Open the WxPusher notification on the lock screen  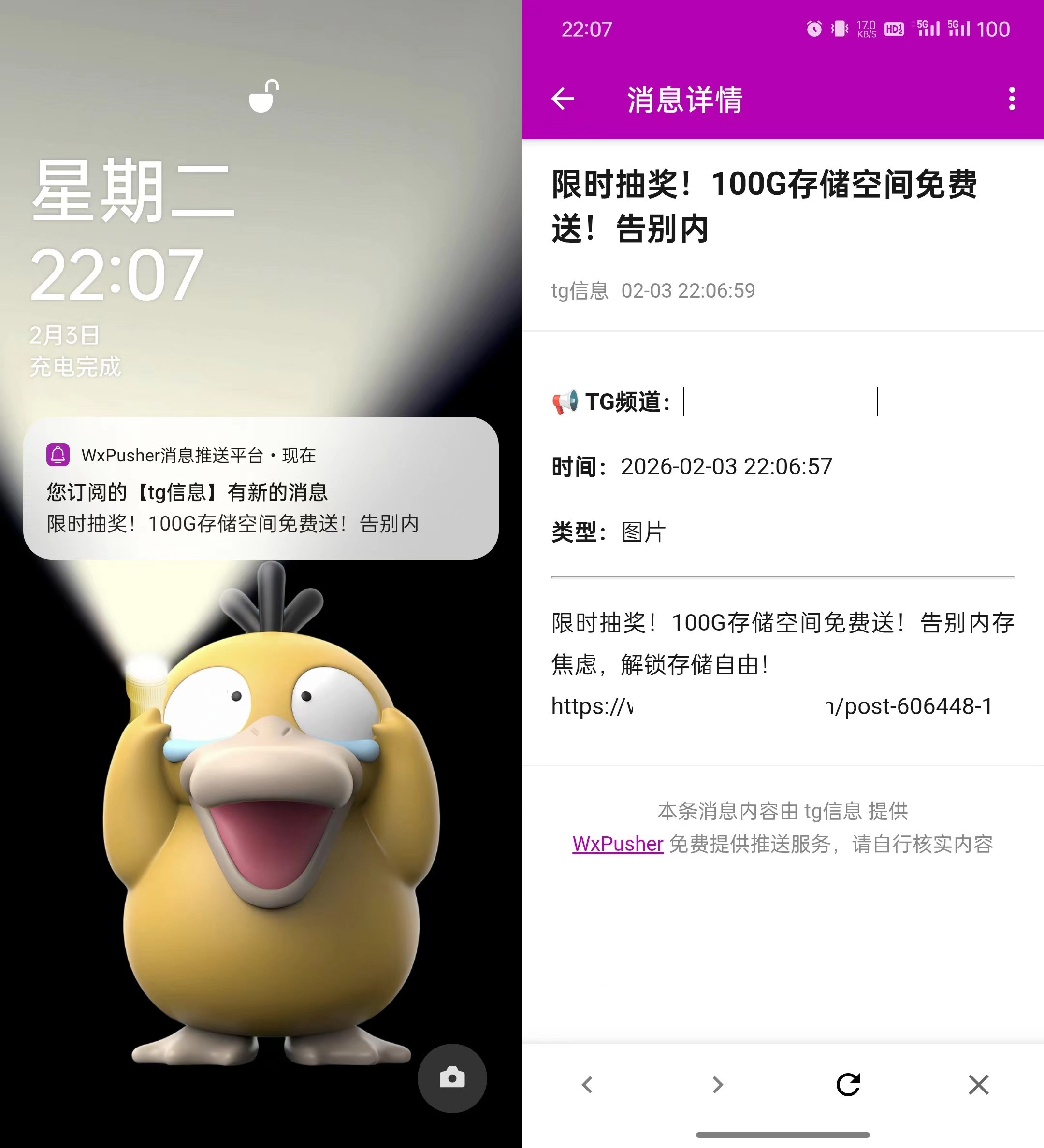click(x=261, y=488)
